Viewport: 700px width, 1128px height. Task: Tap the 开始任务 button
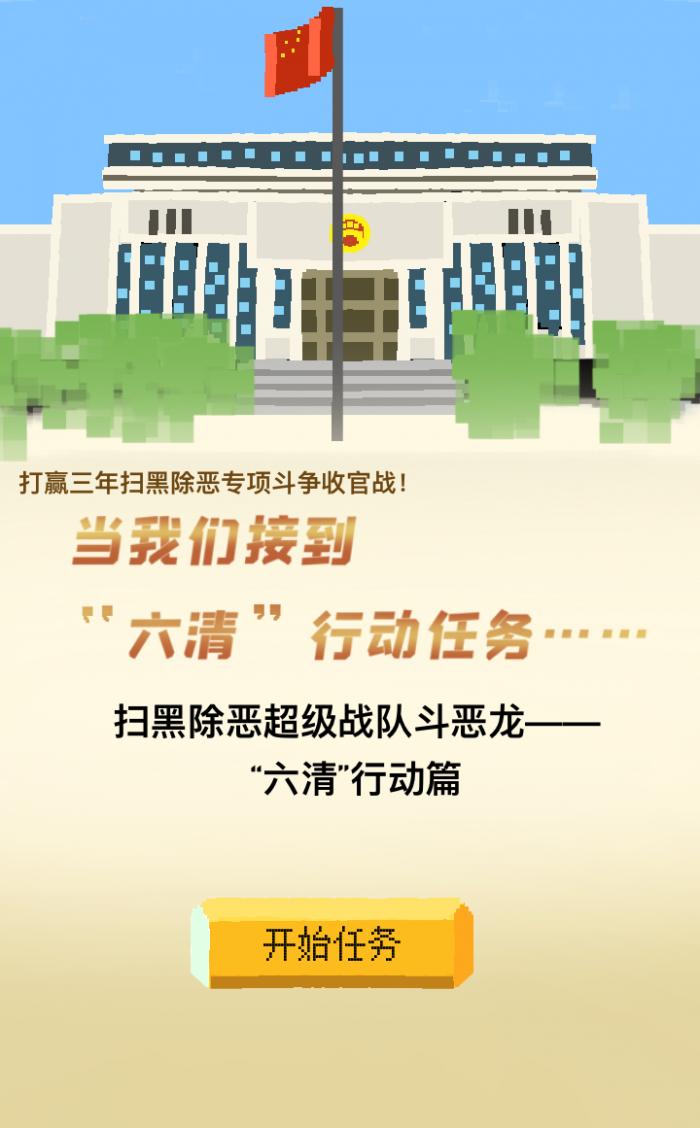332,944
